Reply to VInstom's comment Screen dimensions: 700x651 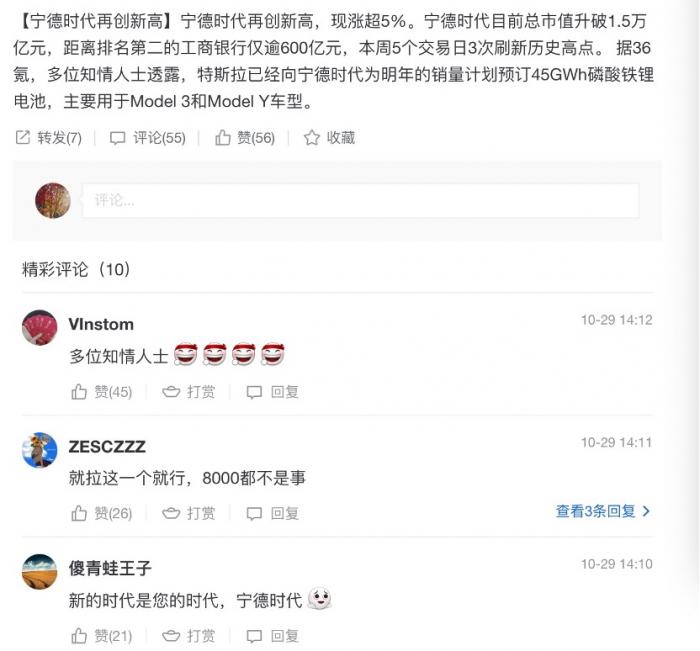273,392
